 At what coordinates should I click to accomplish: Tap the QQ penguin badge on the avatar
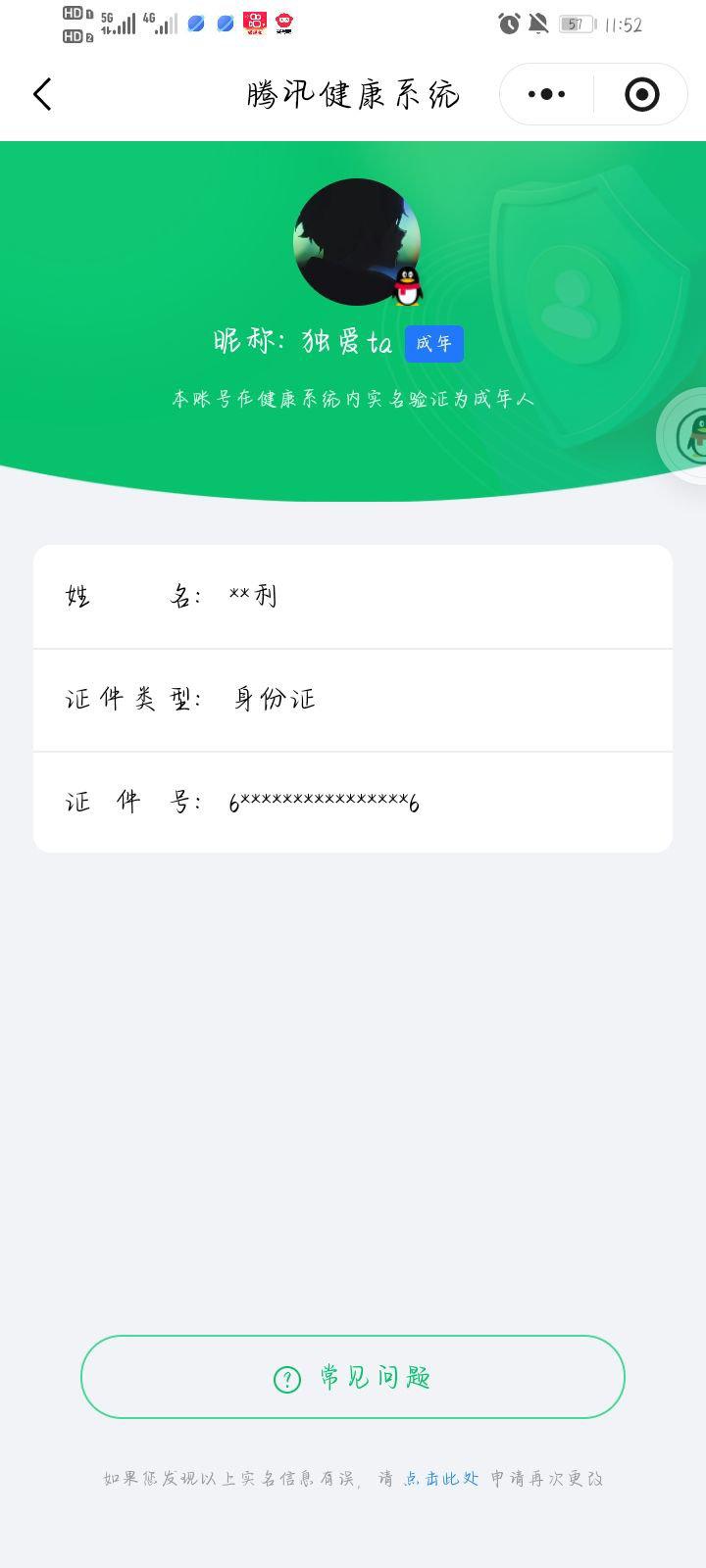tap(406, 286)
